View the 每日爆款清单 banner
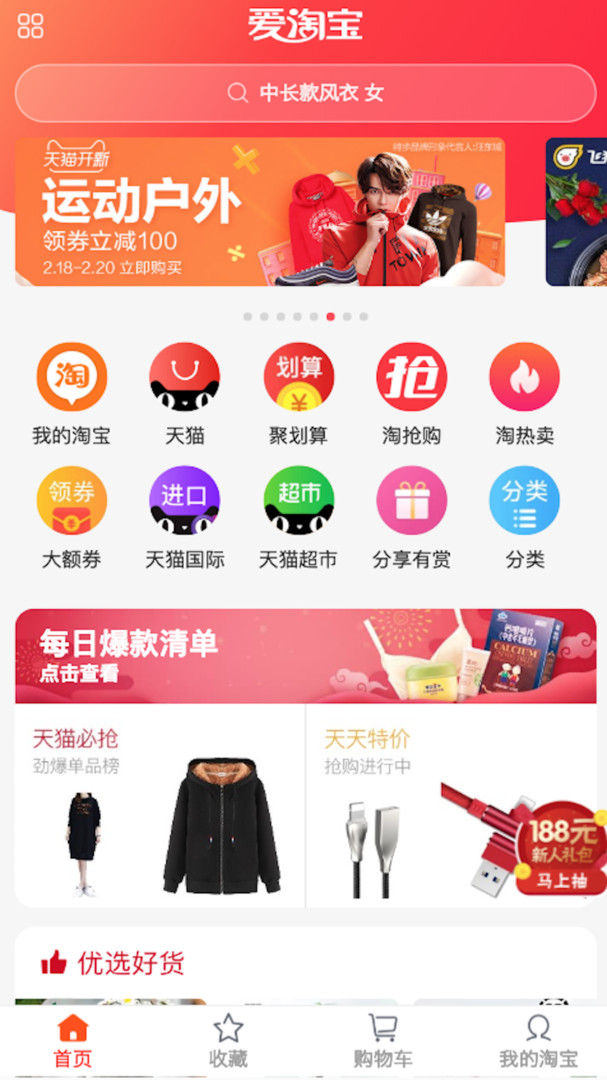This screenshot has width=607, height=1080. point(305,656)
